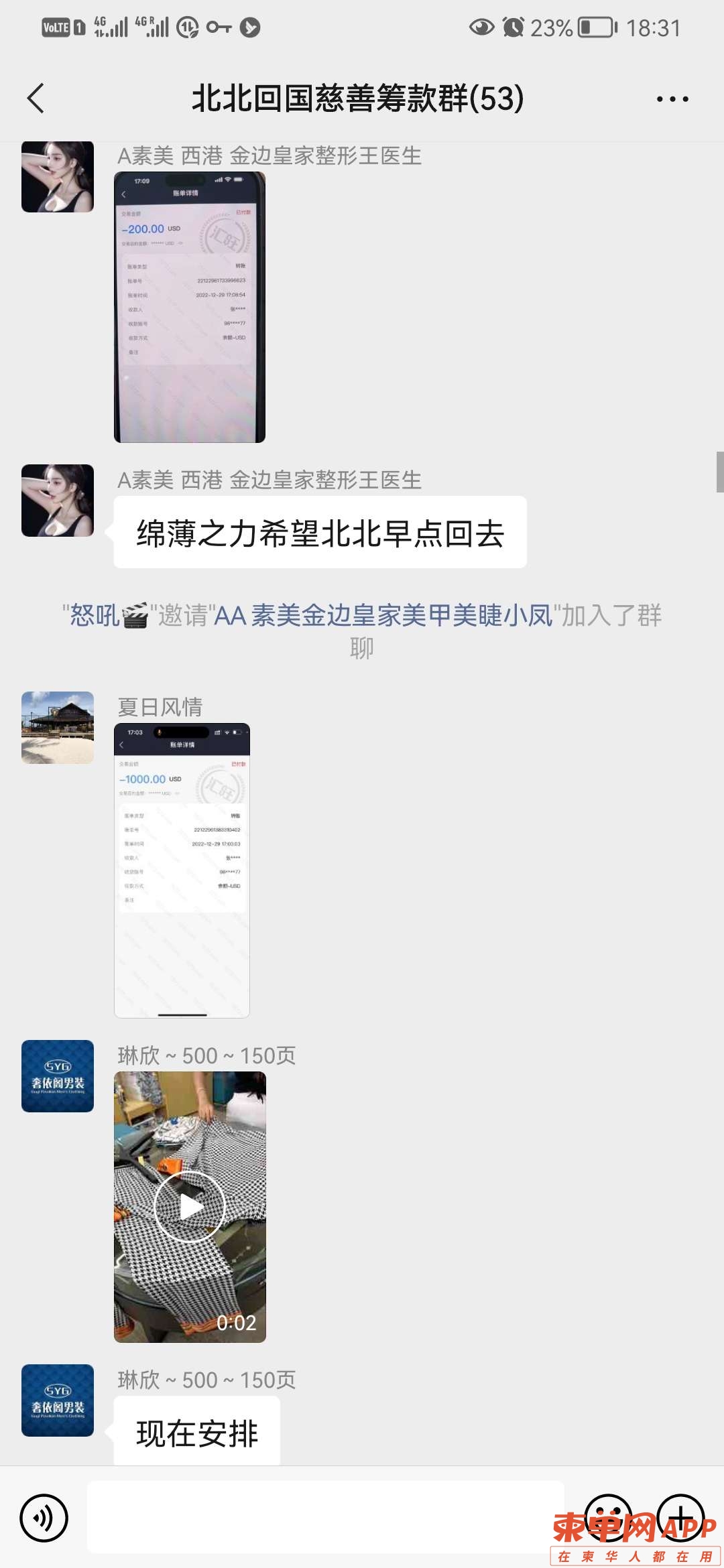
Task: Switch to voice message input
Action: click(x=44, y=1518)
